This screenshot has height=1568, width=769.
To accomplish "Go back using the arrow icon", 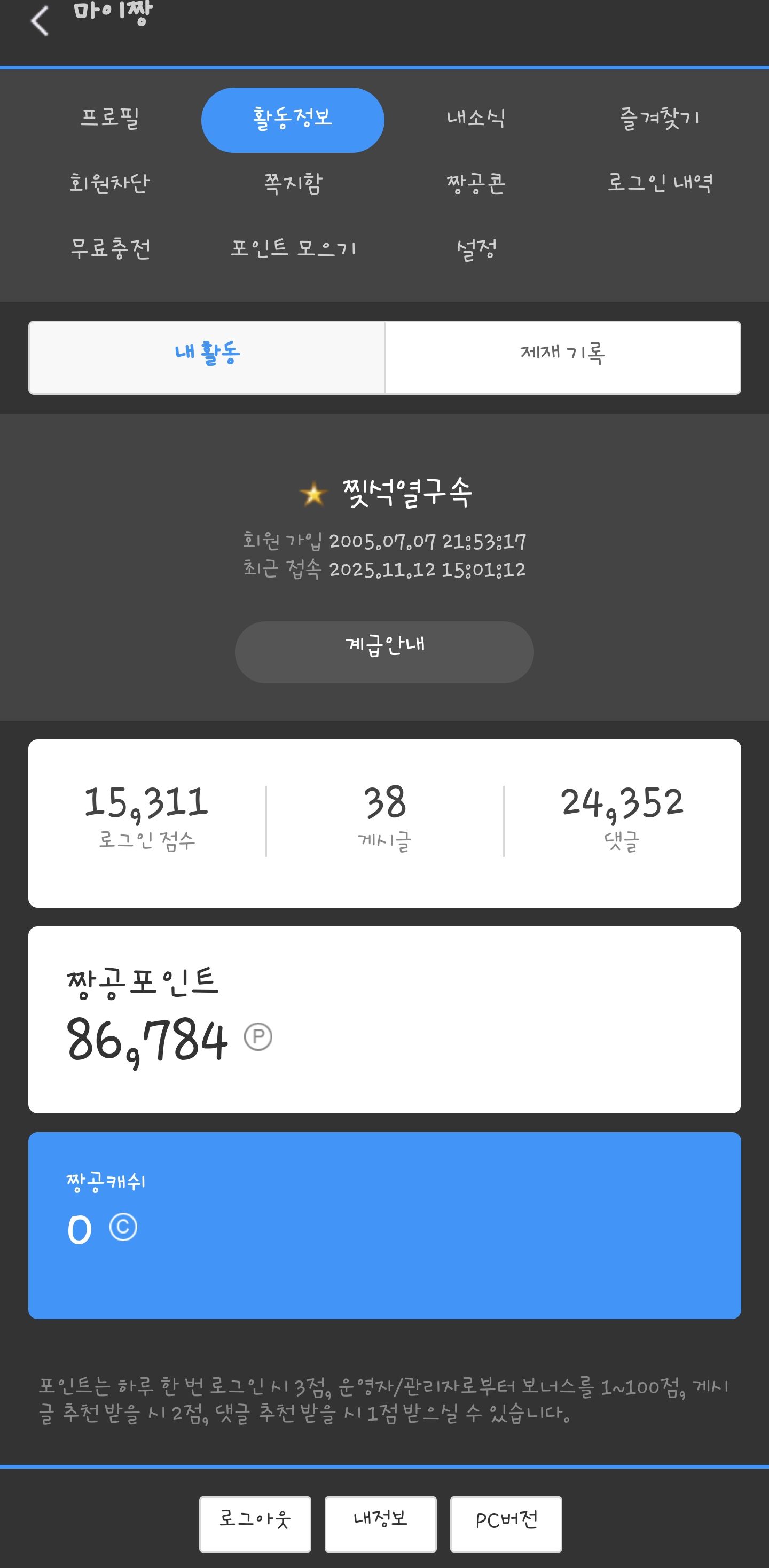I will 40,21.
